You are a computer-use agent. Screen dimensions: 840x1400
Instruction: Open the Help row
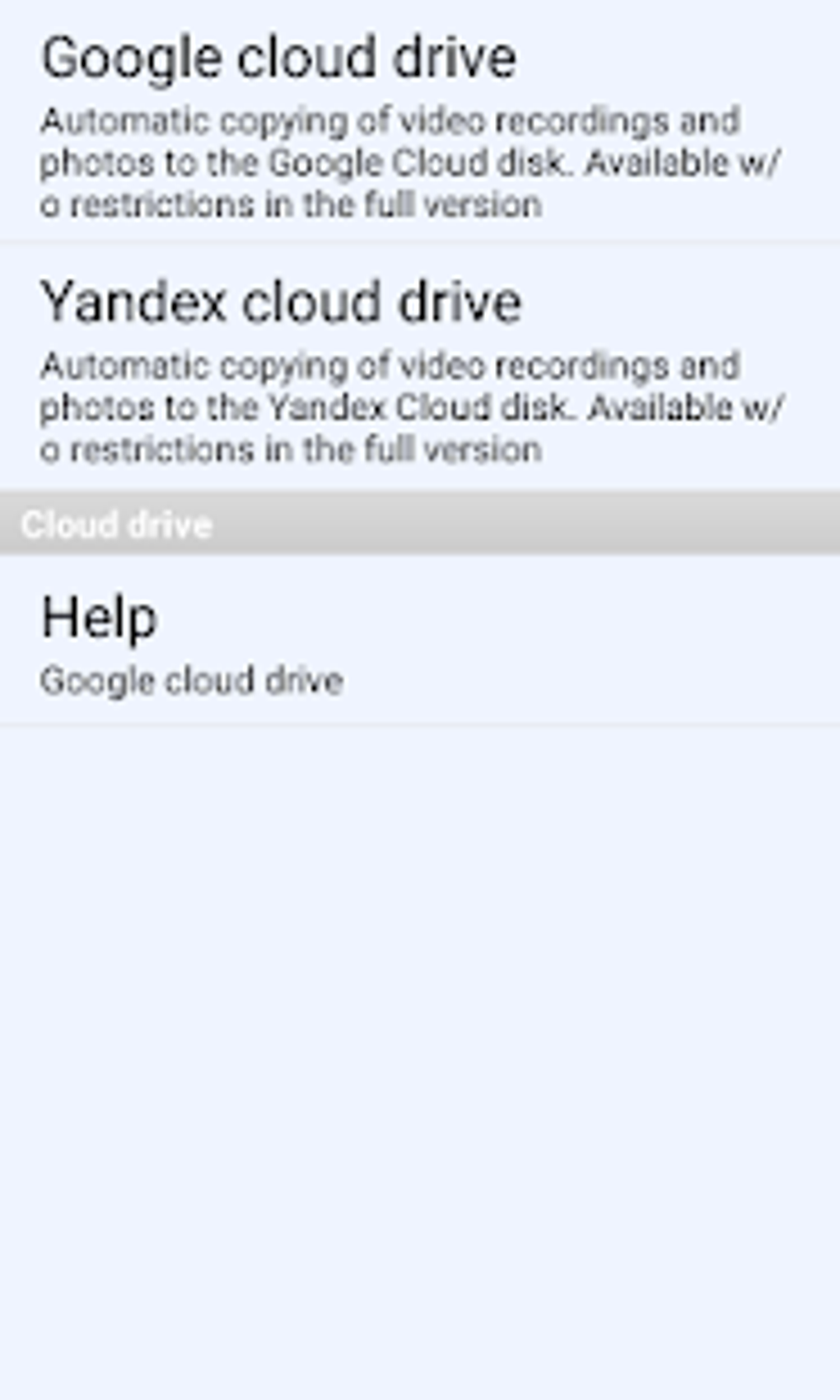point(412,642)
